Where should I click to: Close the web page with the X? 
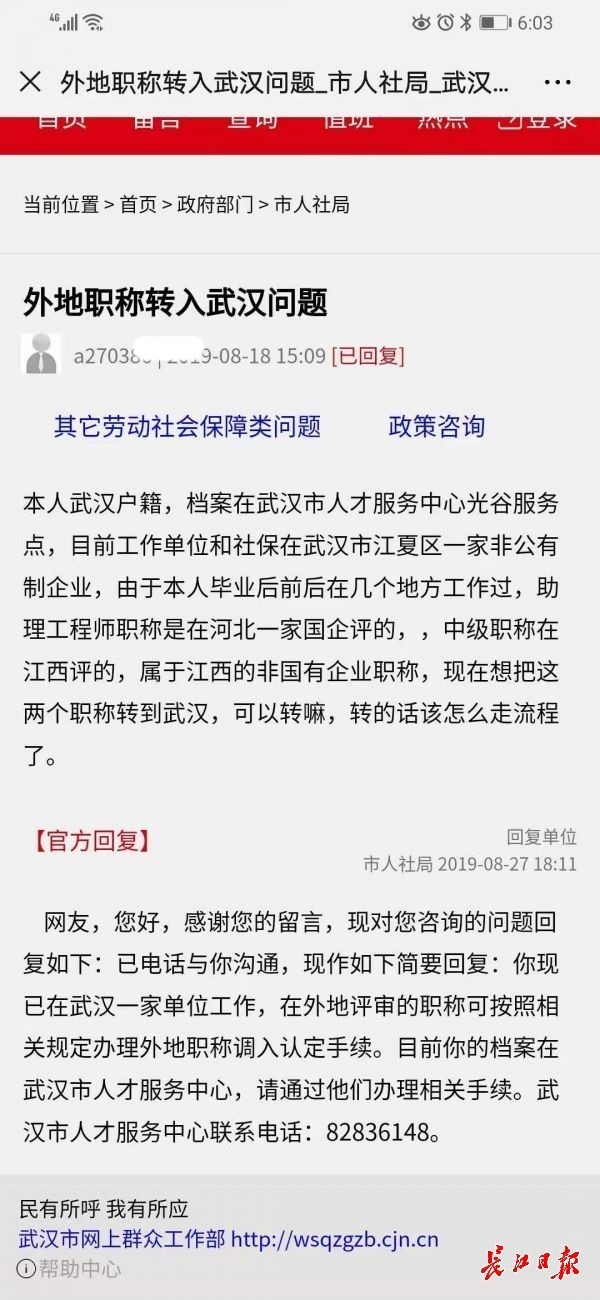click(30, 82)
